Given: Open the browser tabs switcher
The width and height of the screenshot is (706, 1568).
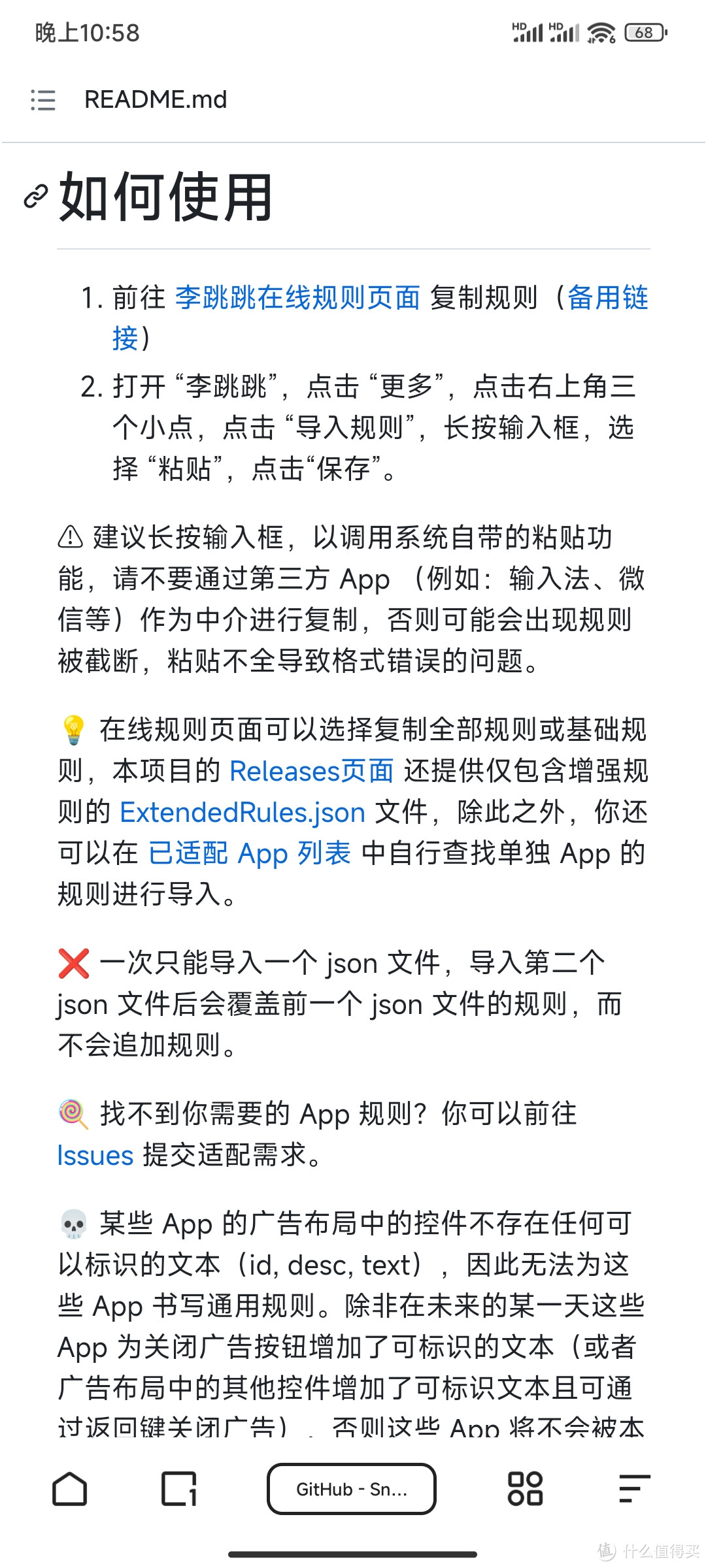Looking at the screenshot, I should (x=179, y=1489).
